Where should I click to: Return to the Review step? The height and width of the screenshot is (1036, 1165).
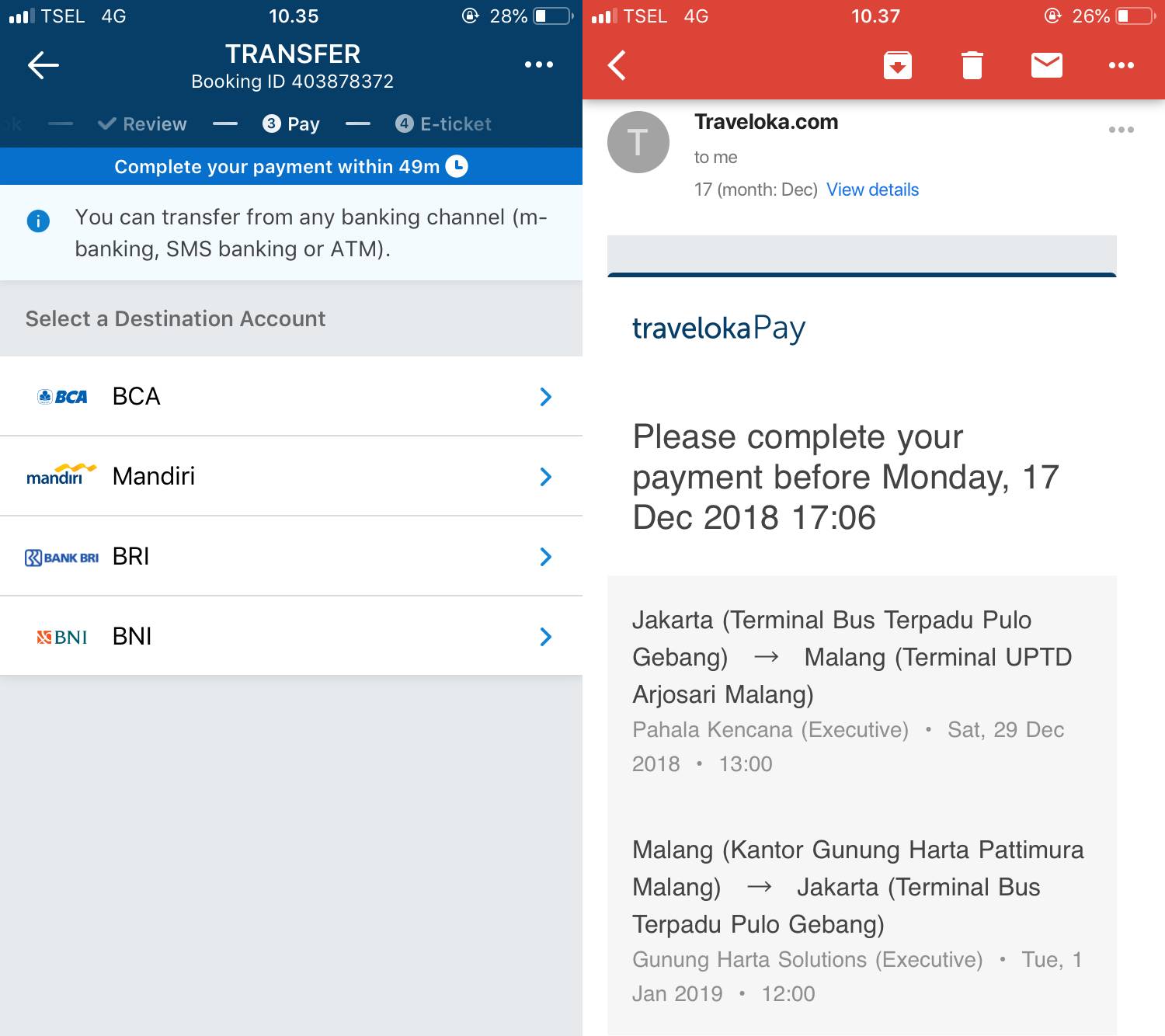(x=143, y=124)
